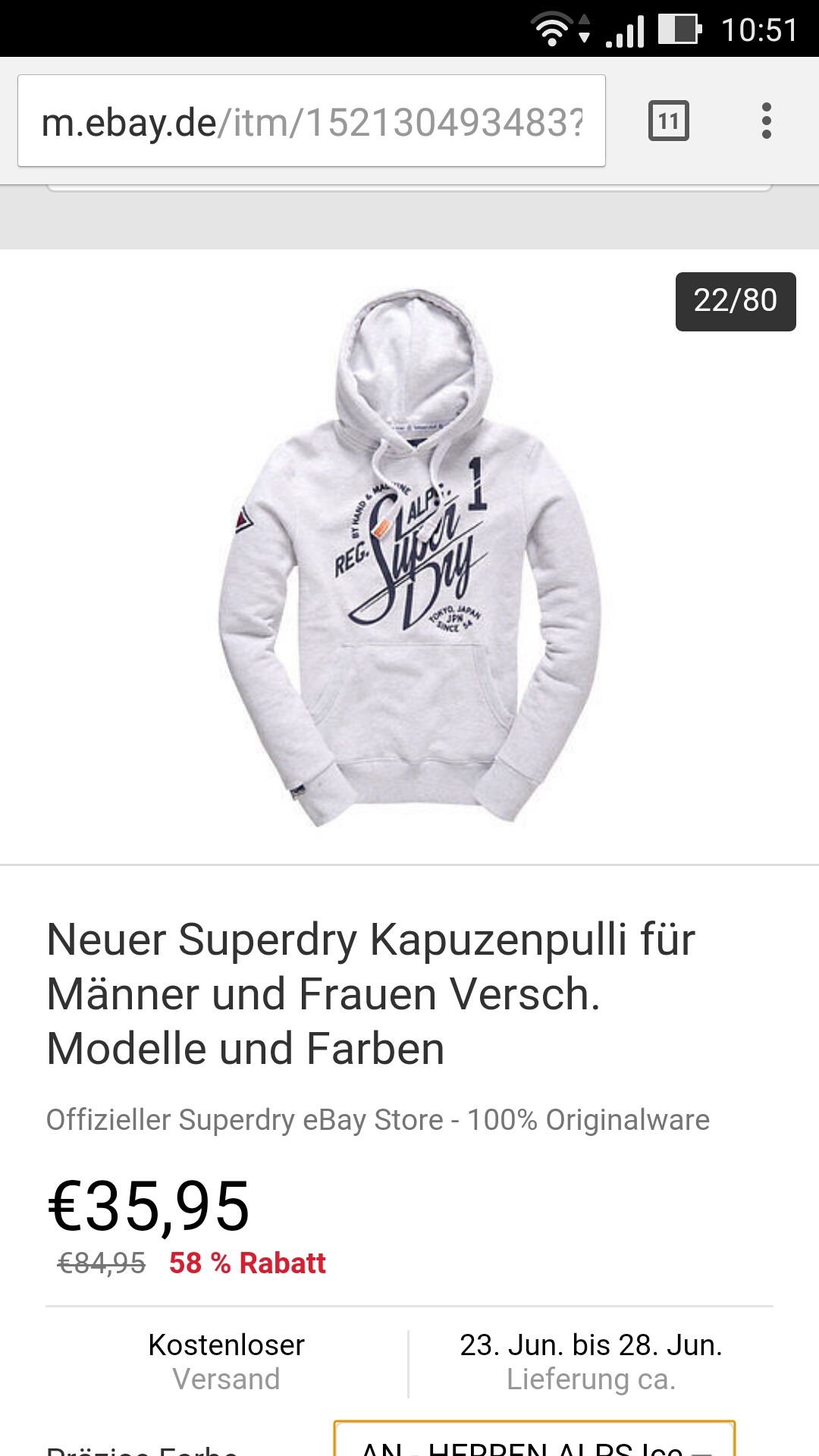Expand the Herren Alps color dropdown
819x1456 pixels.
click(x=534, y=1441)
